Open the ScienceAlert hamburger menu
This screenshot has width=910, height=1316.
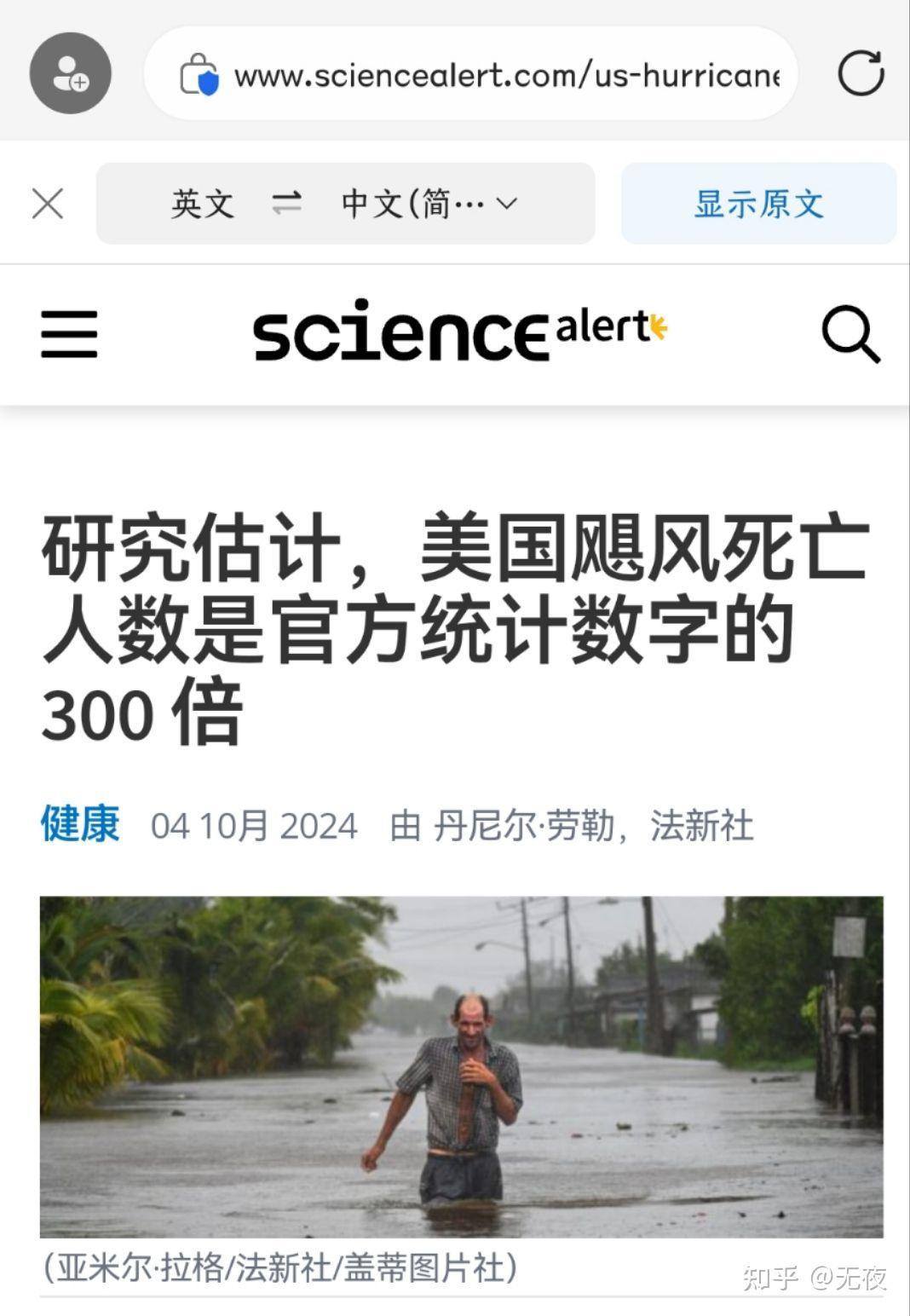pyautogui.click(x=69, y=333)
